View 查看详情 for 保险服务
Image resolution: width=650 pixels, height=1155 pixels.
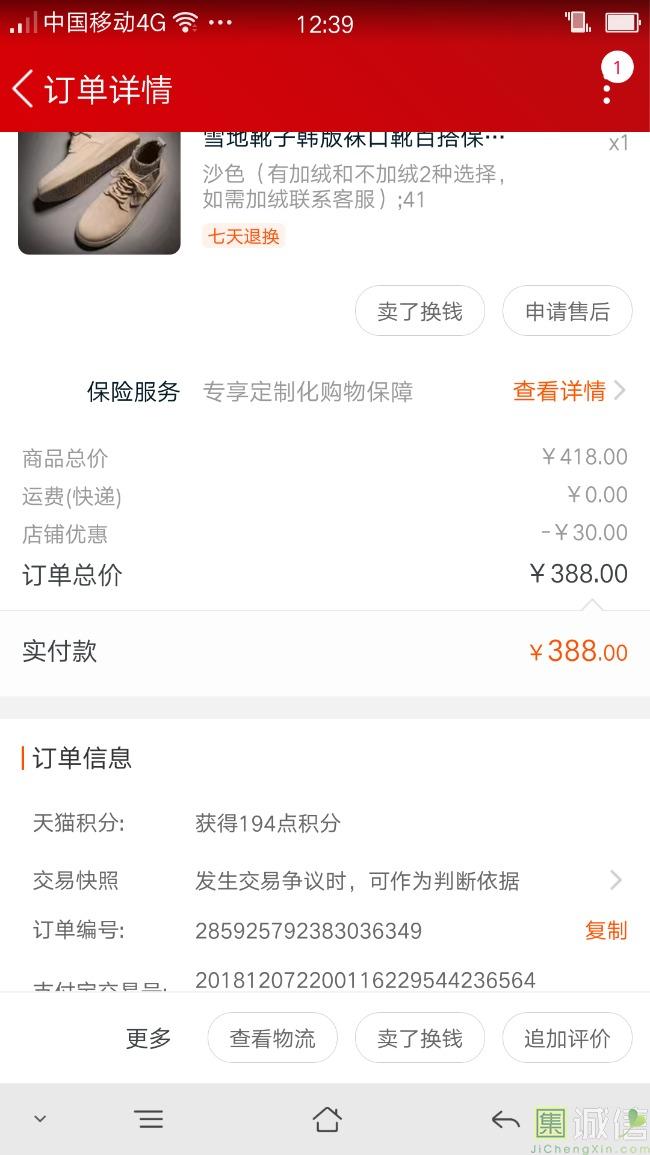567,391
